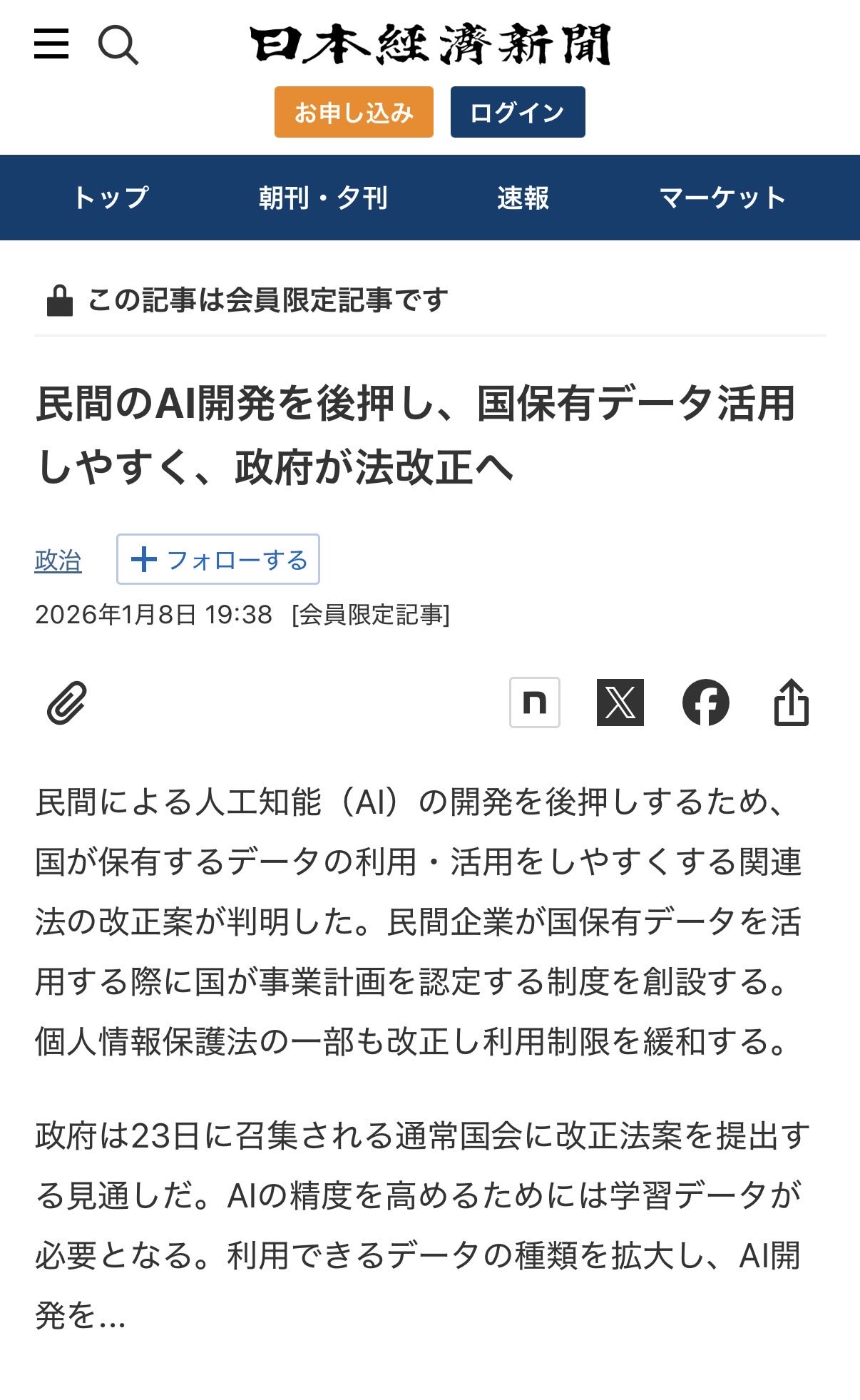Switch to the トップ tab
Viewport: 860px width, 1400px height.
(x=112, y=198)
